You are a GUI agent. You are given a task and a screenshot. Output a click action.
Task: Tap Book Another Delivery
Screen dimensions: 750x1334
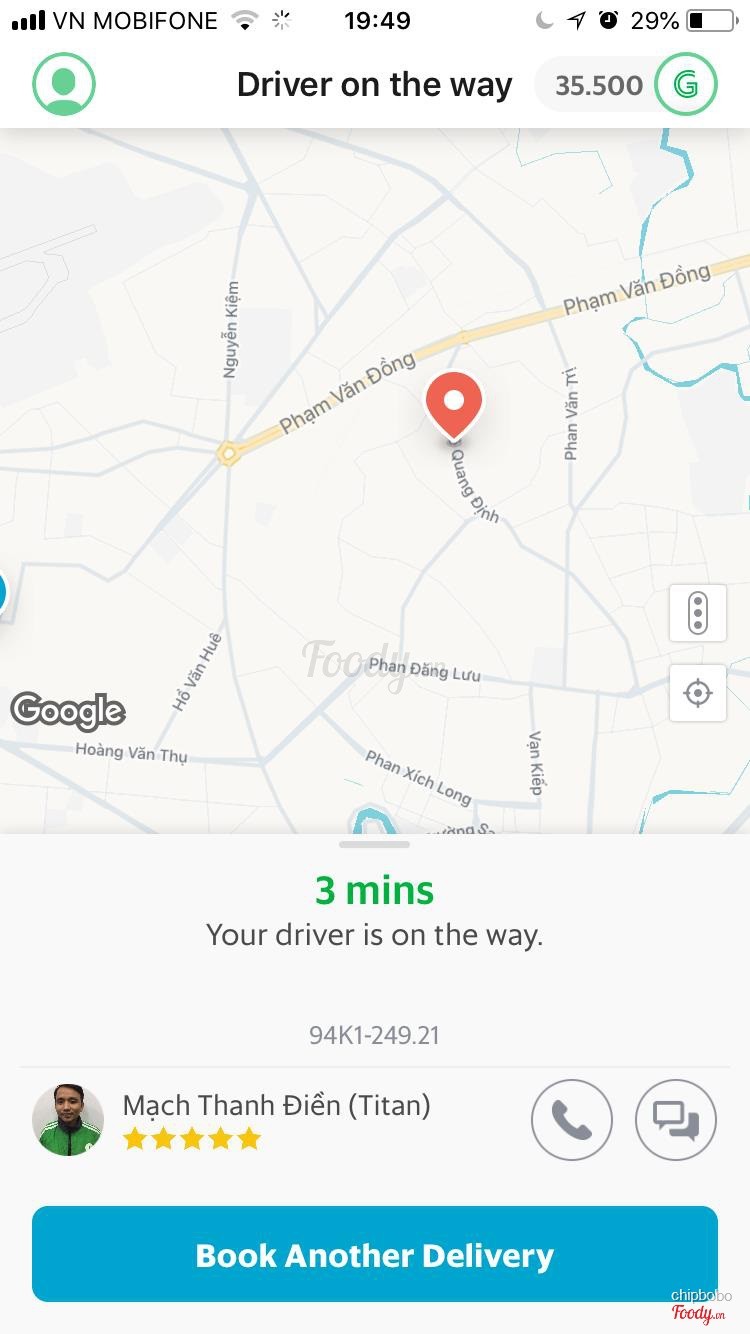click(375, 1255)
